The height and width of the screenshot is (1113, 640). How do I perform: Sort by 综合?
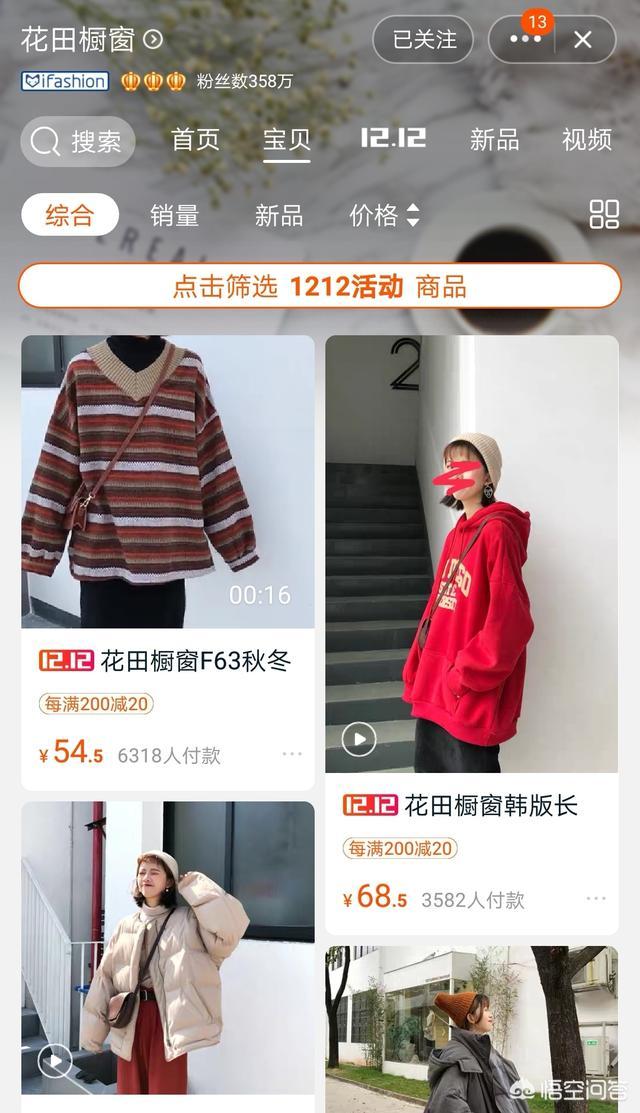[x=70, y=214]
